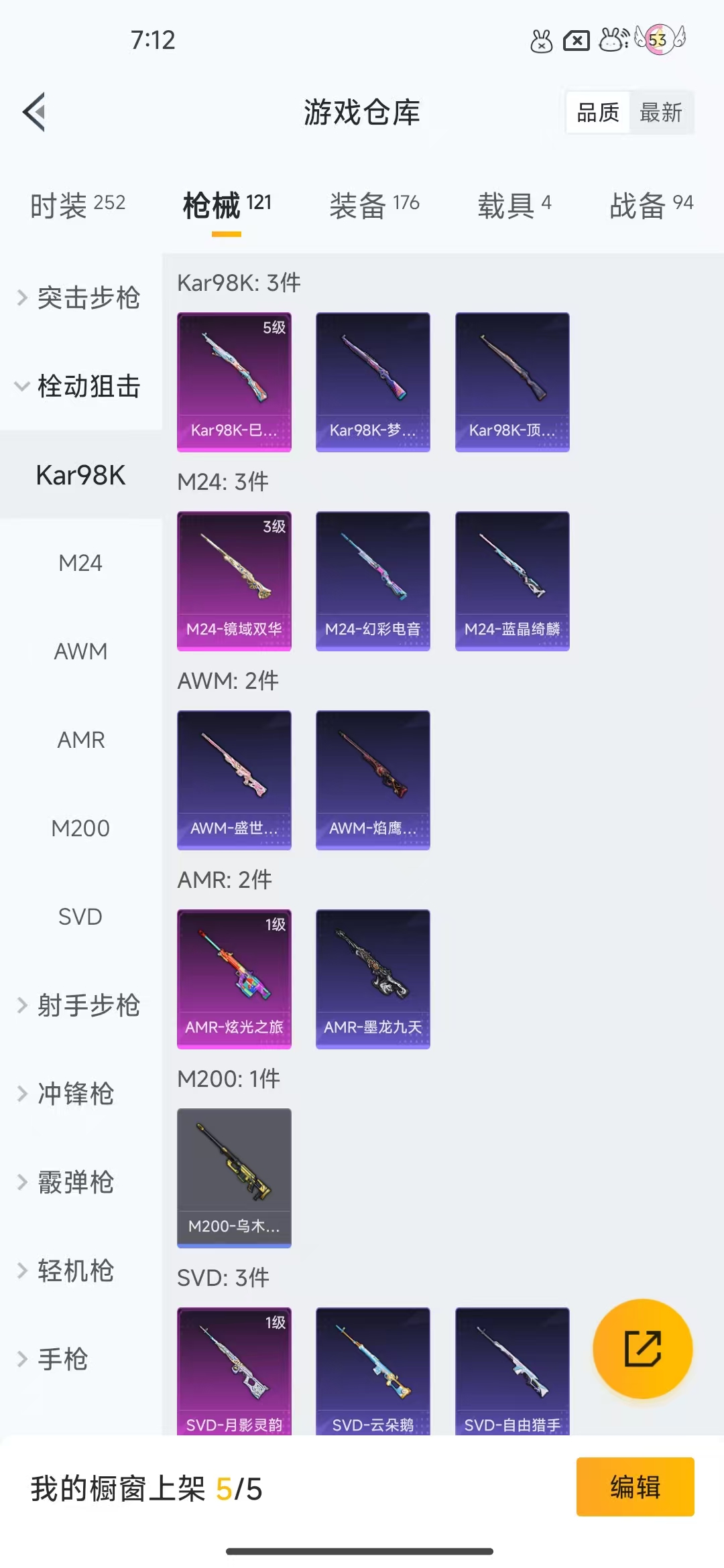Switch to the 时装 tab
The height and width of the screenshot is (1568, 724).
coord(78,205)
